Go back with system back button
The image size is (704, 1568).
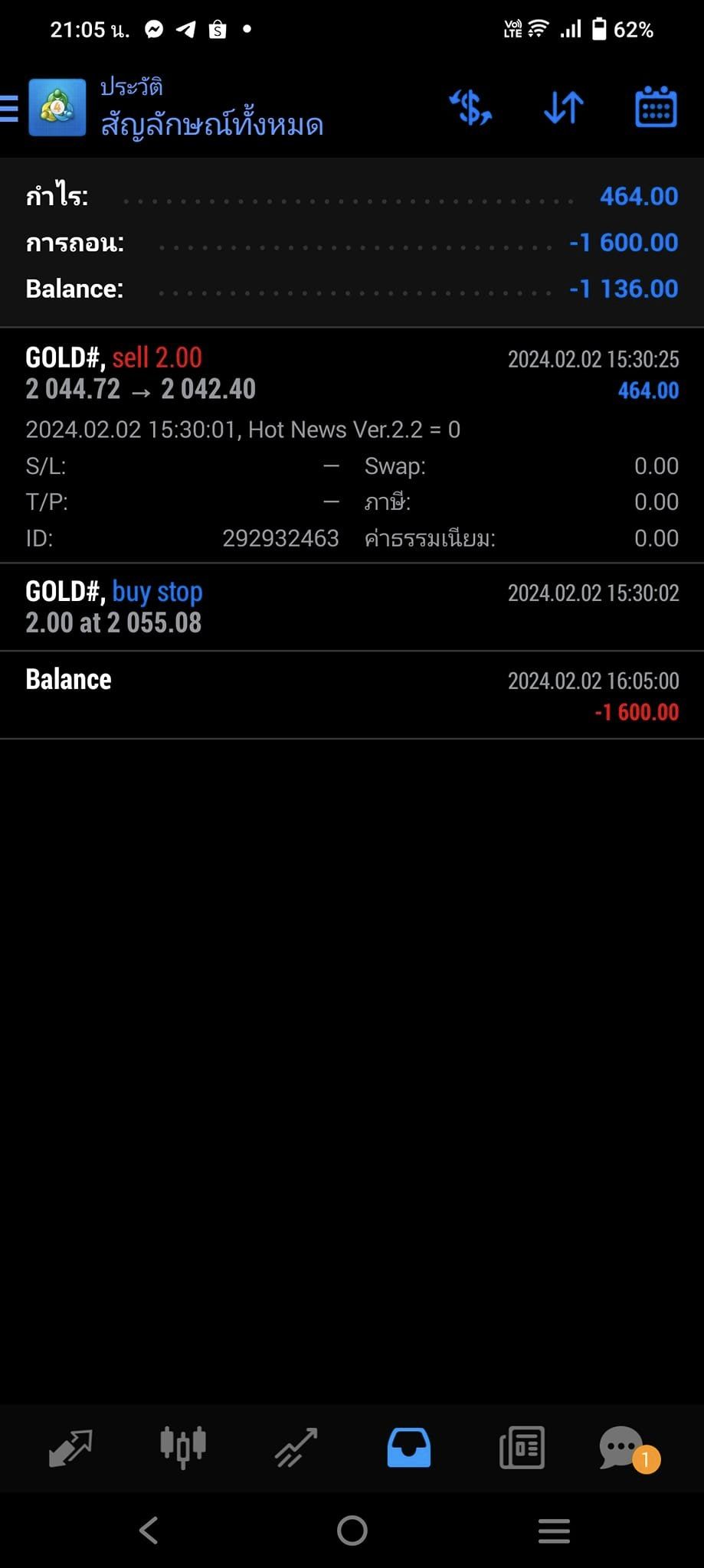click(x=149, y=1530)
